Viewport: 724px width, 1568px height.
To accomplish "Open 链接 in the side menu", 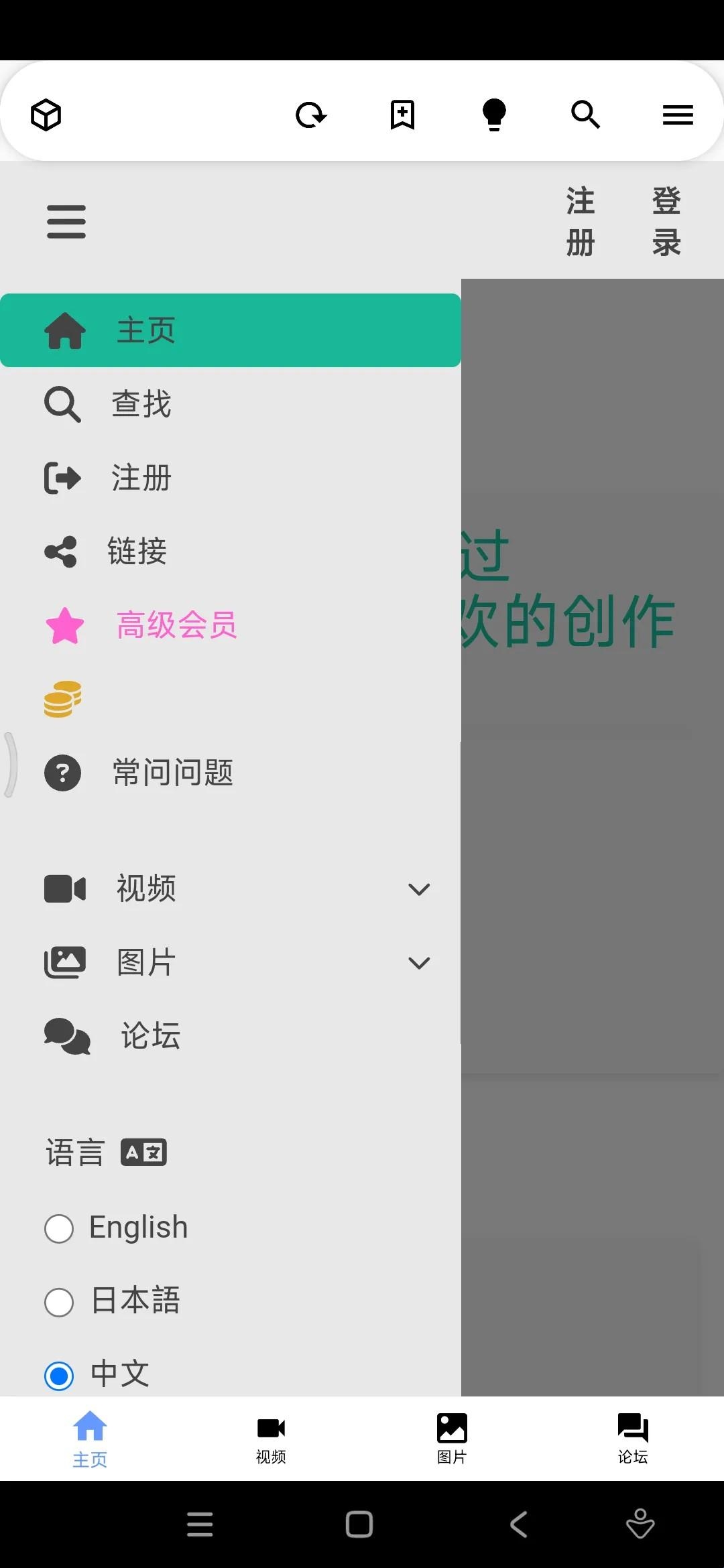I will (x=137, y=551).
